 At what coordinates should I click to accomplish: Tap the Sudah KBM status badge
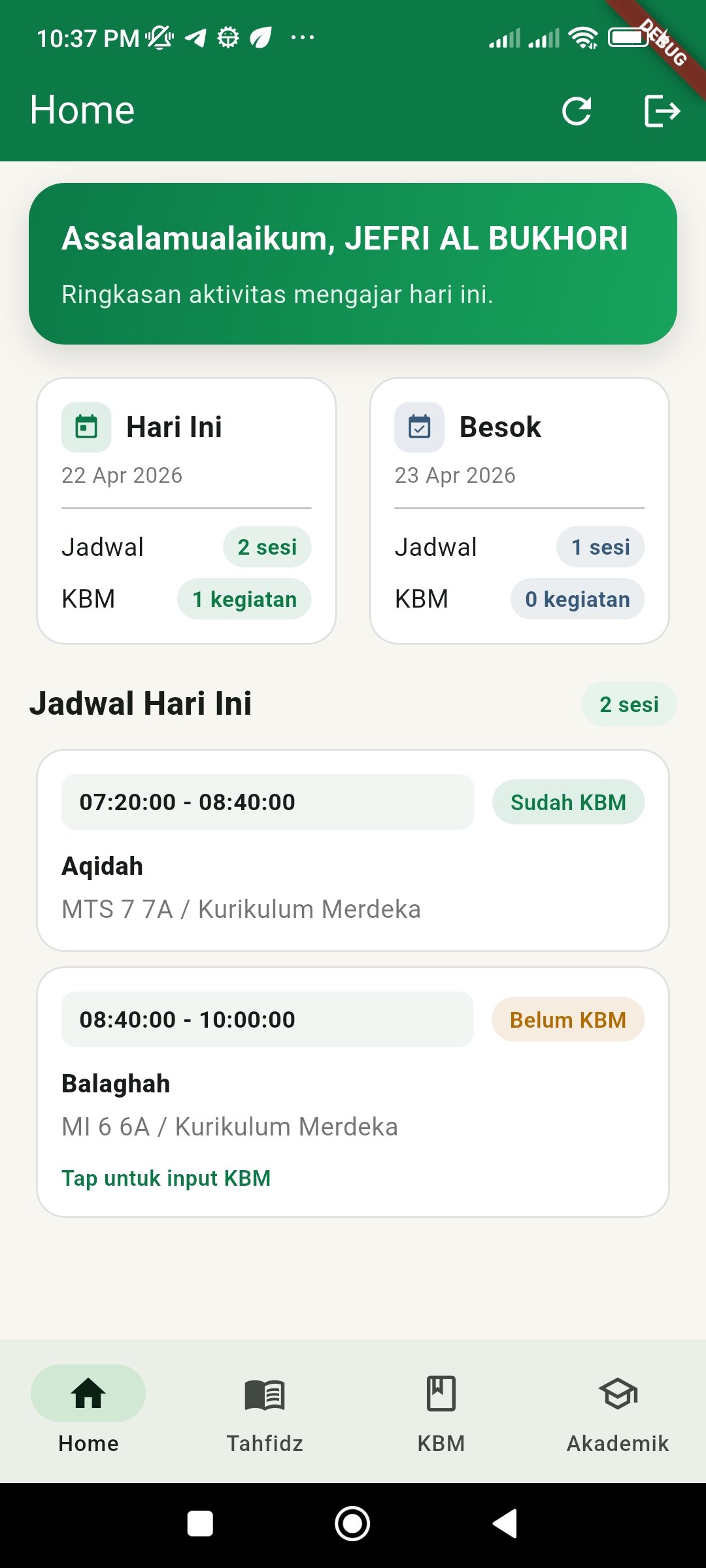click(x=568, y=802)
